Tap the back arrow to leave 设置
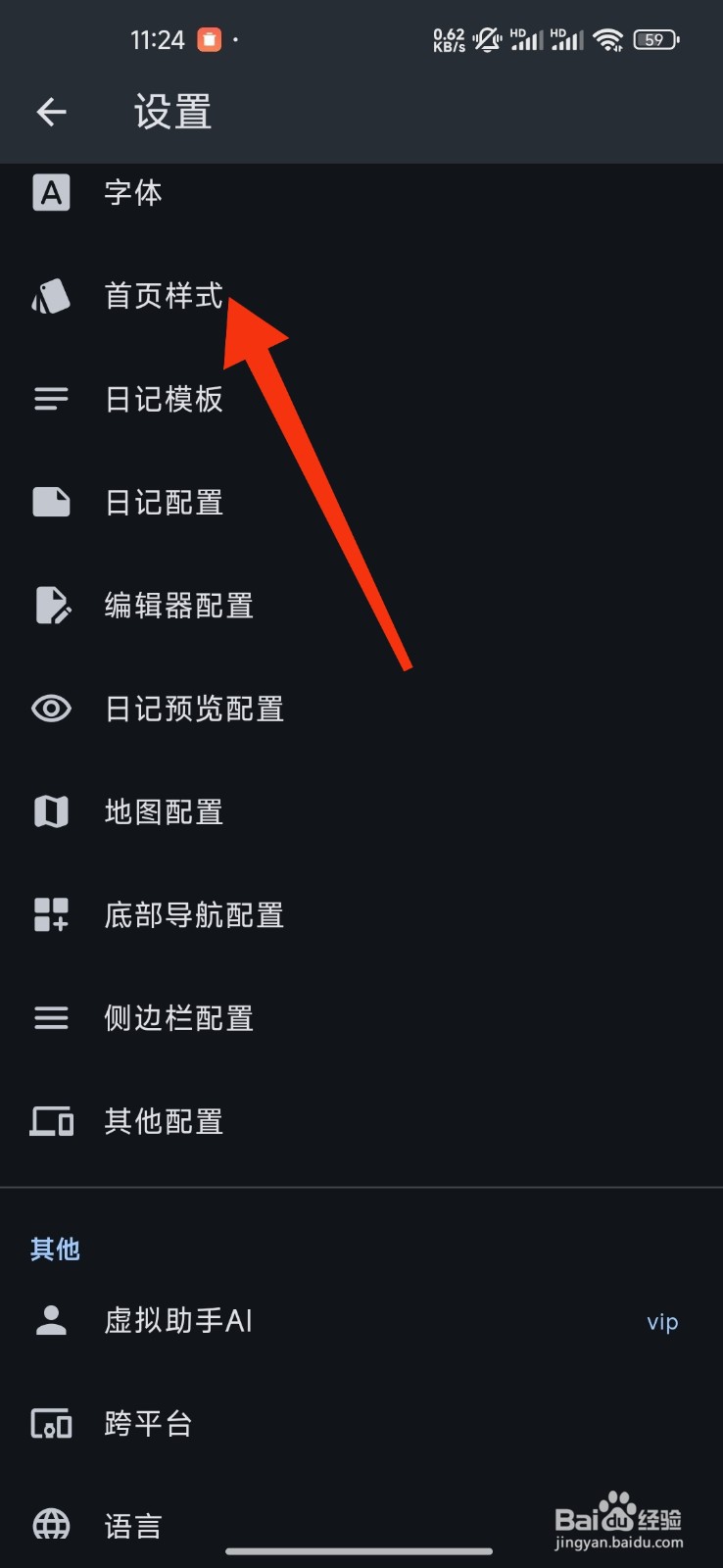This screenshot has width=723, height=1568. (x=51, y=111)
